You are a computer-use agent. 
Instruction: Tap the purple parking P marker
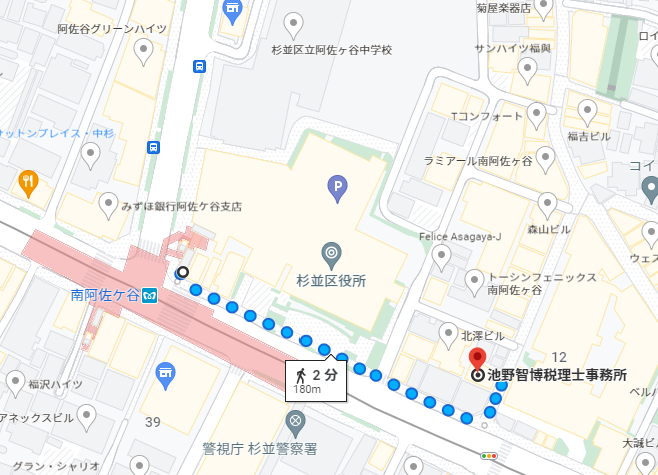338,185
